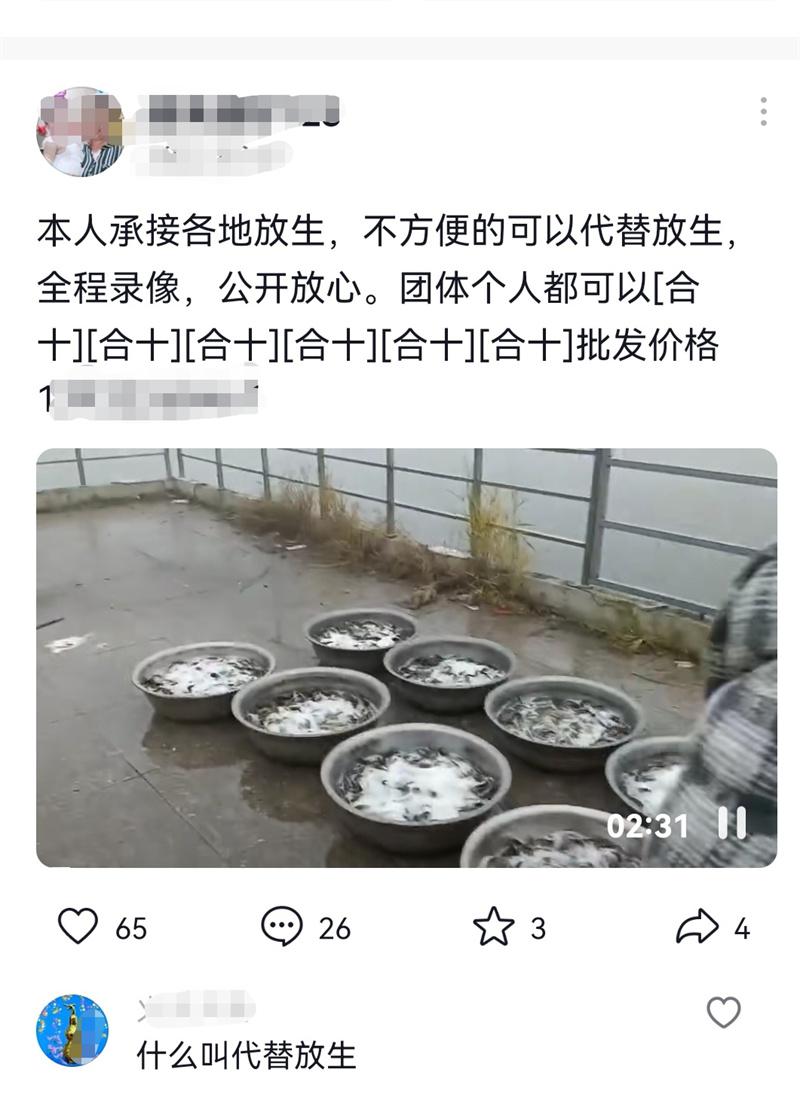Pause the fish release video

[x=733, y=823]
